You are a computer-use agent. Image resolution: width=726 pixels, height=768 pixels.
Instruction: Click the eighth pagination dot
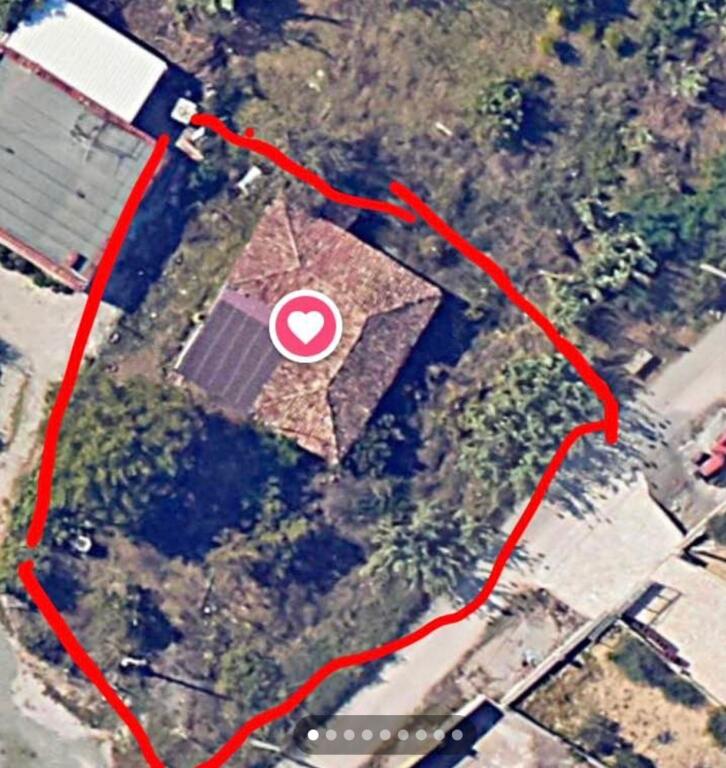(438, 734)
